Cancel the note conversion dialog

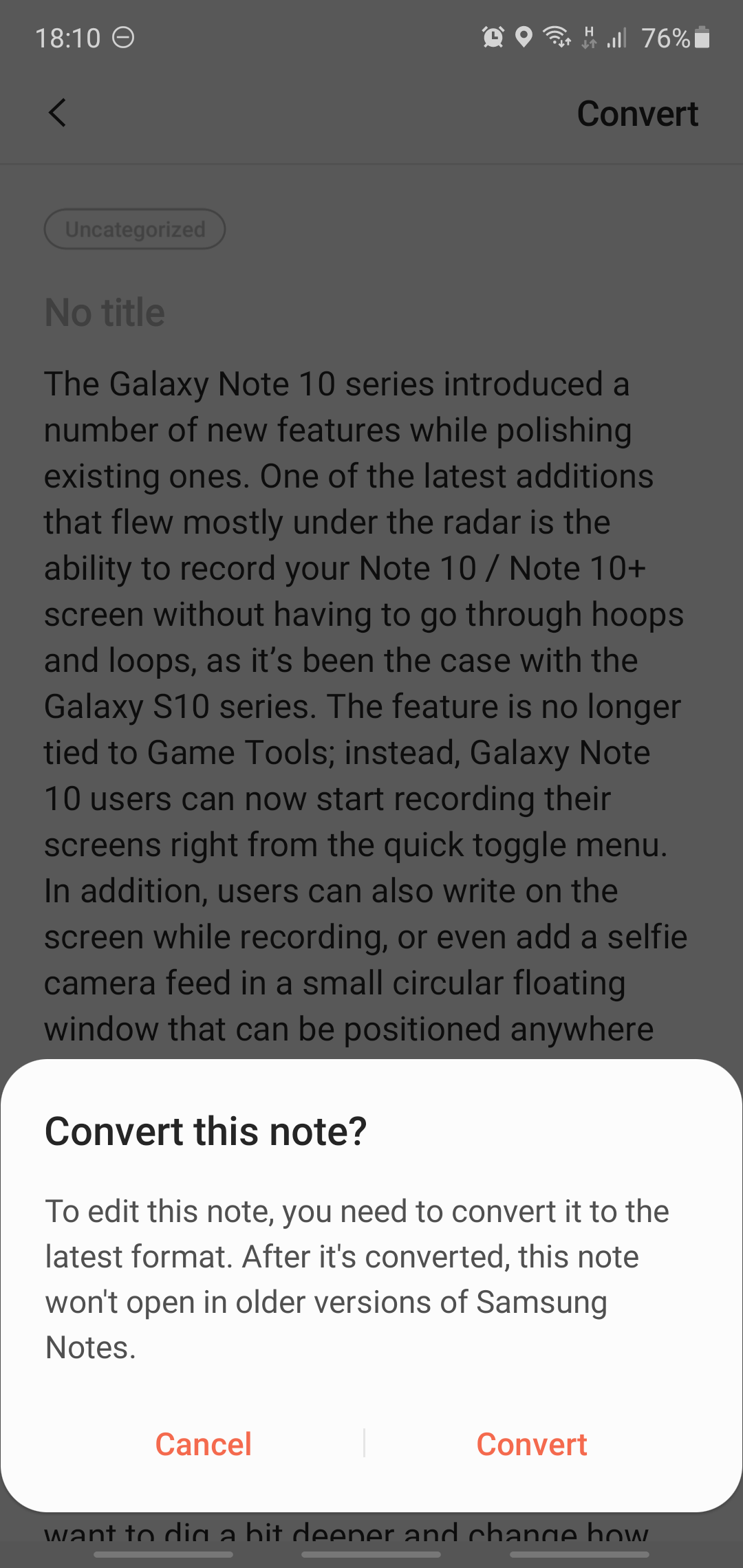[203, 1444]
